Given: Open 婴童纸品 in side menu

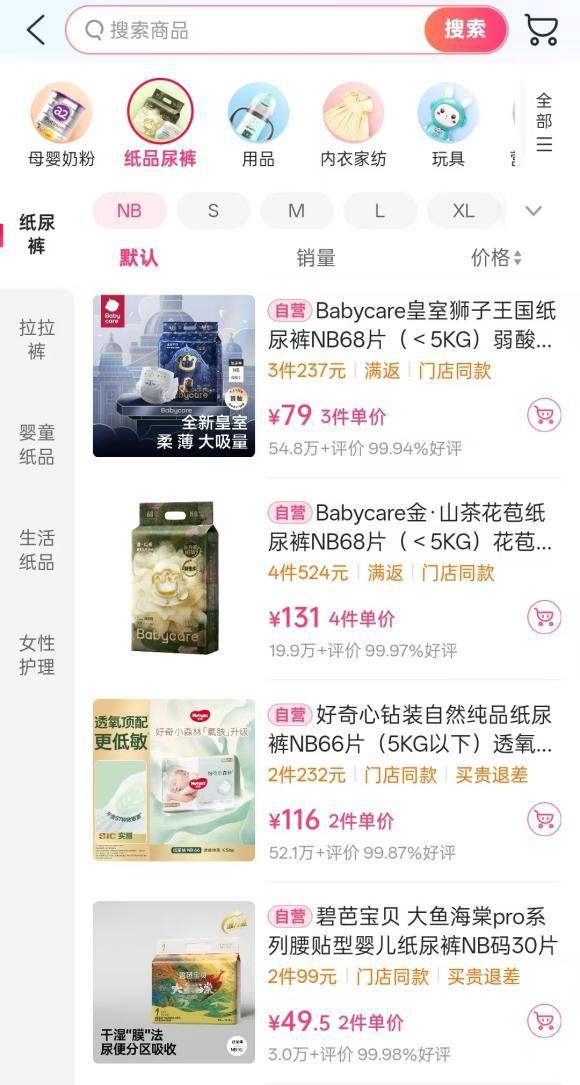Looking at the screenshot, I should coord(37,445).
